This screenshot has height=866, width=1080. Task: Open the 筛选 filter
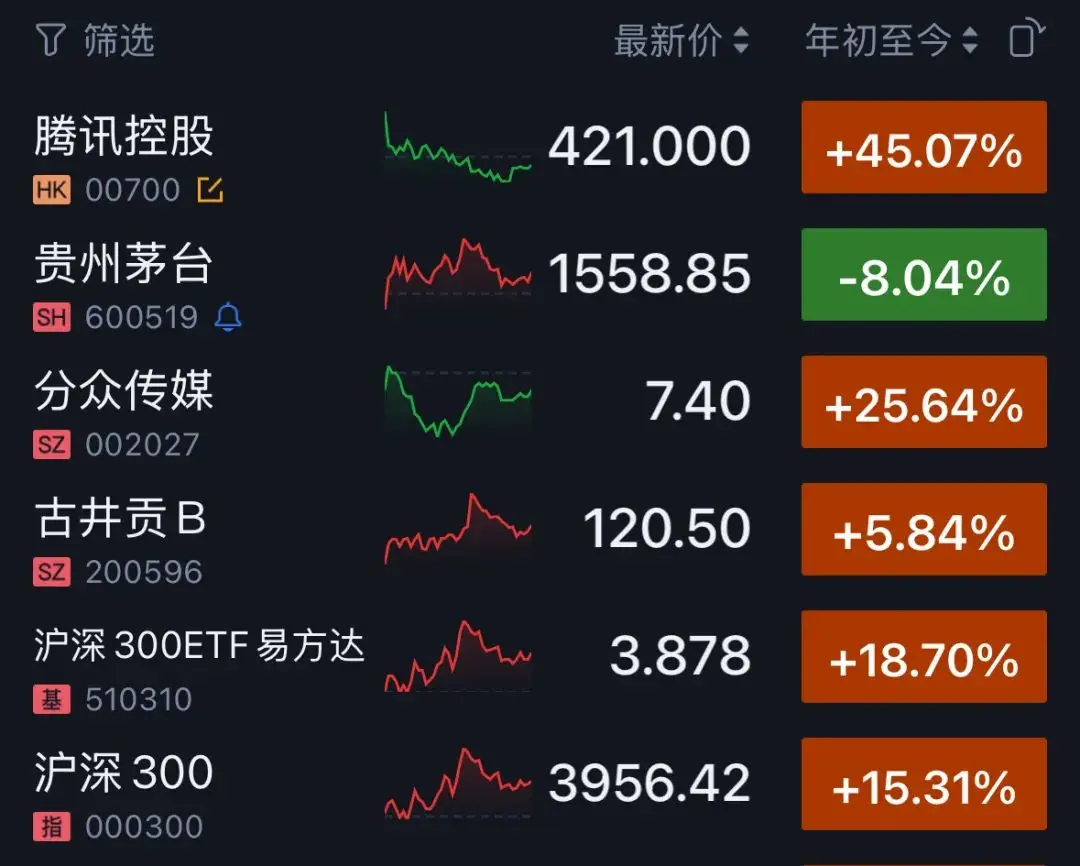pos(95,40)
